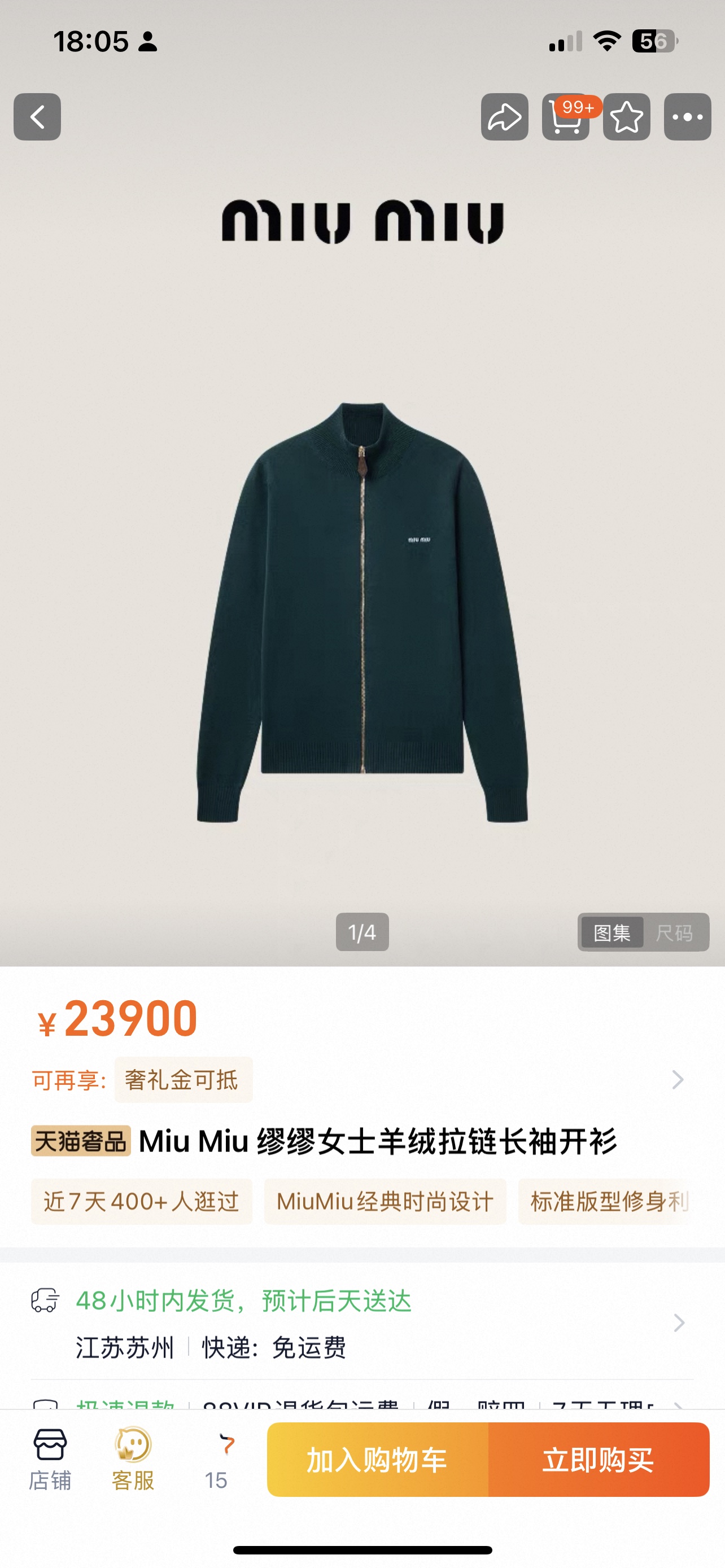The image size is (725, 1568).
Task: Select the 图集 gallery tab
Action: click(612, 932)
